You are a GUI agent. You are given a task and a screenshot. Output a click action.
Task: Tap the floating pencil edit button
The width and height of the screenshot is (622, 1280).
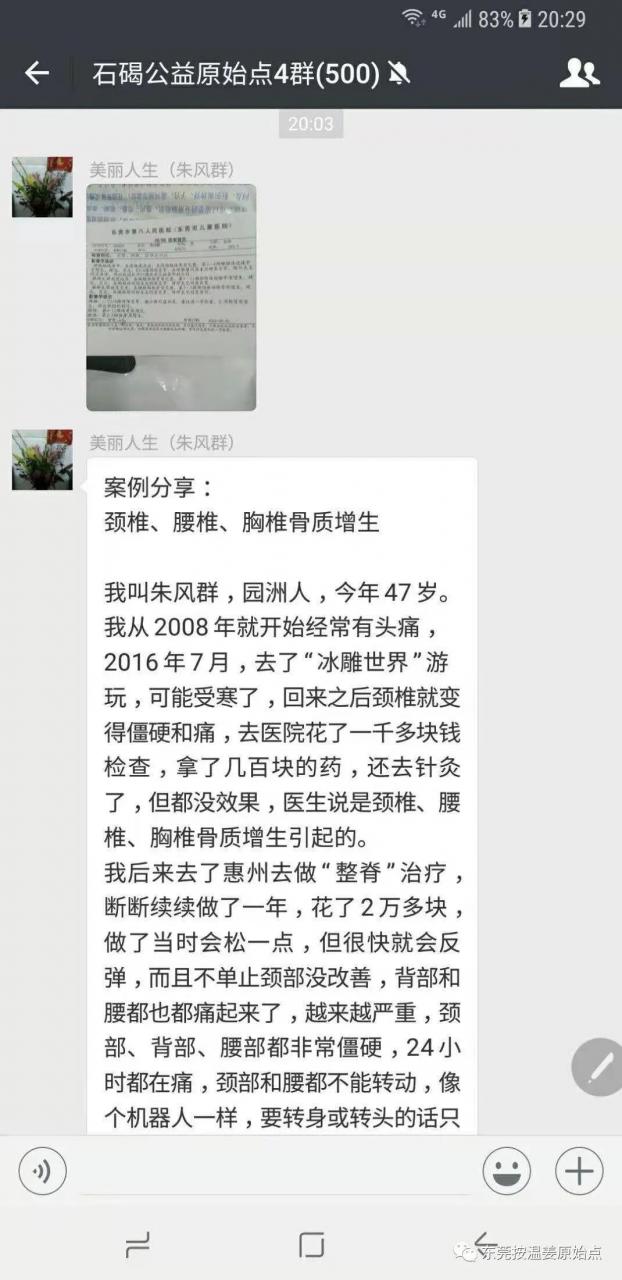click(x=598, y=1068)
